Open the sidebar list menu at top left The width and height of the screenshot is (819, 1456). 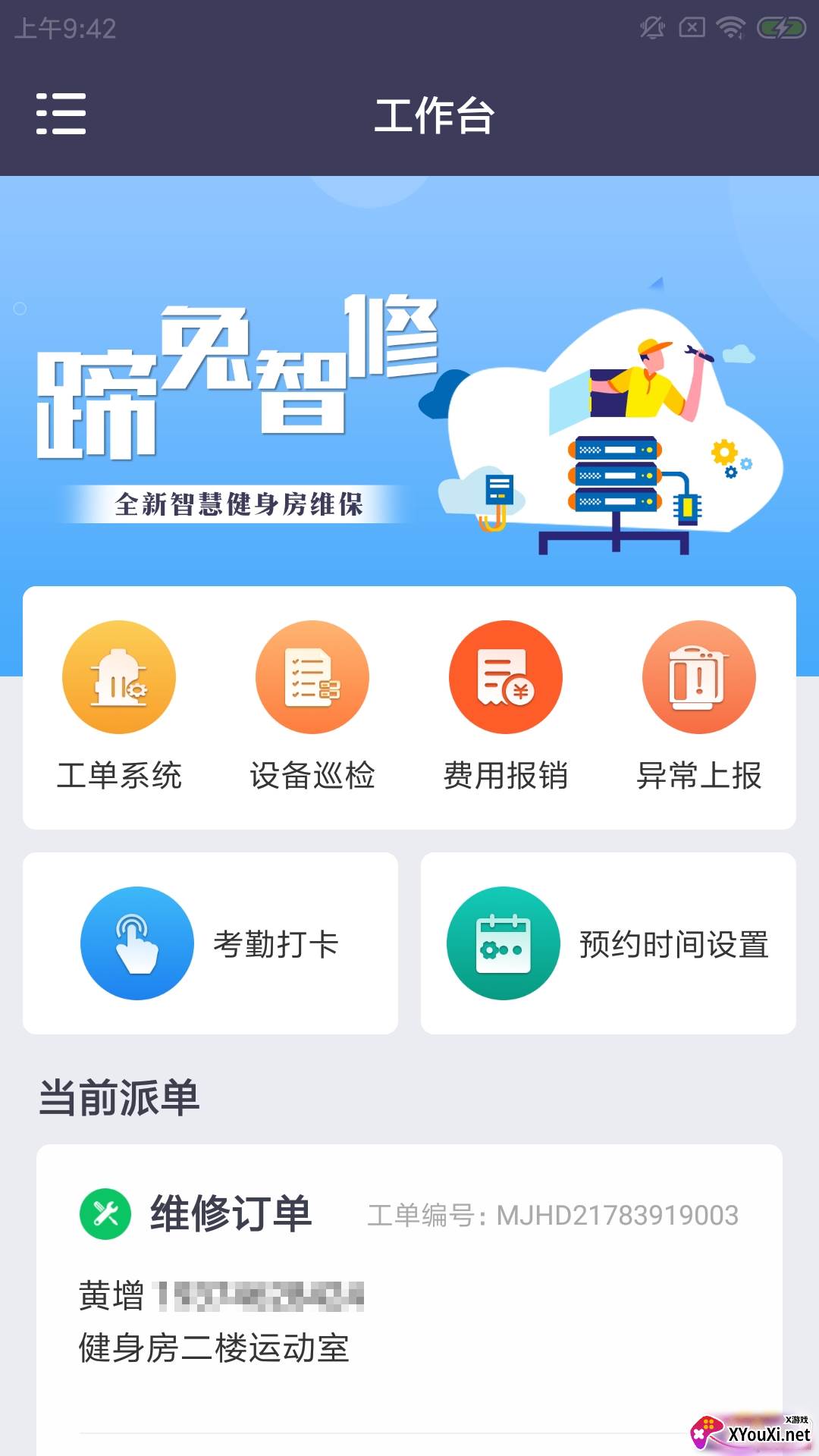pyautogui.click(x=61, y=112)
